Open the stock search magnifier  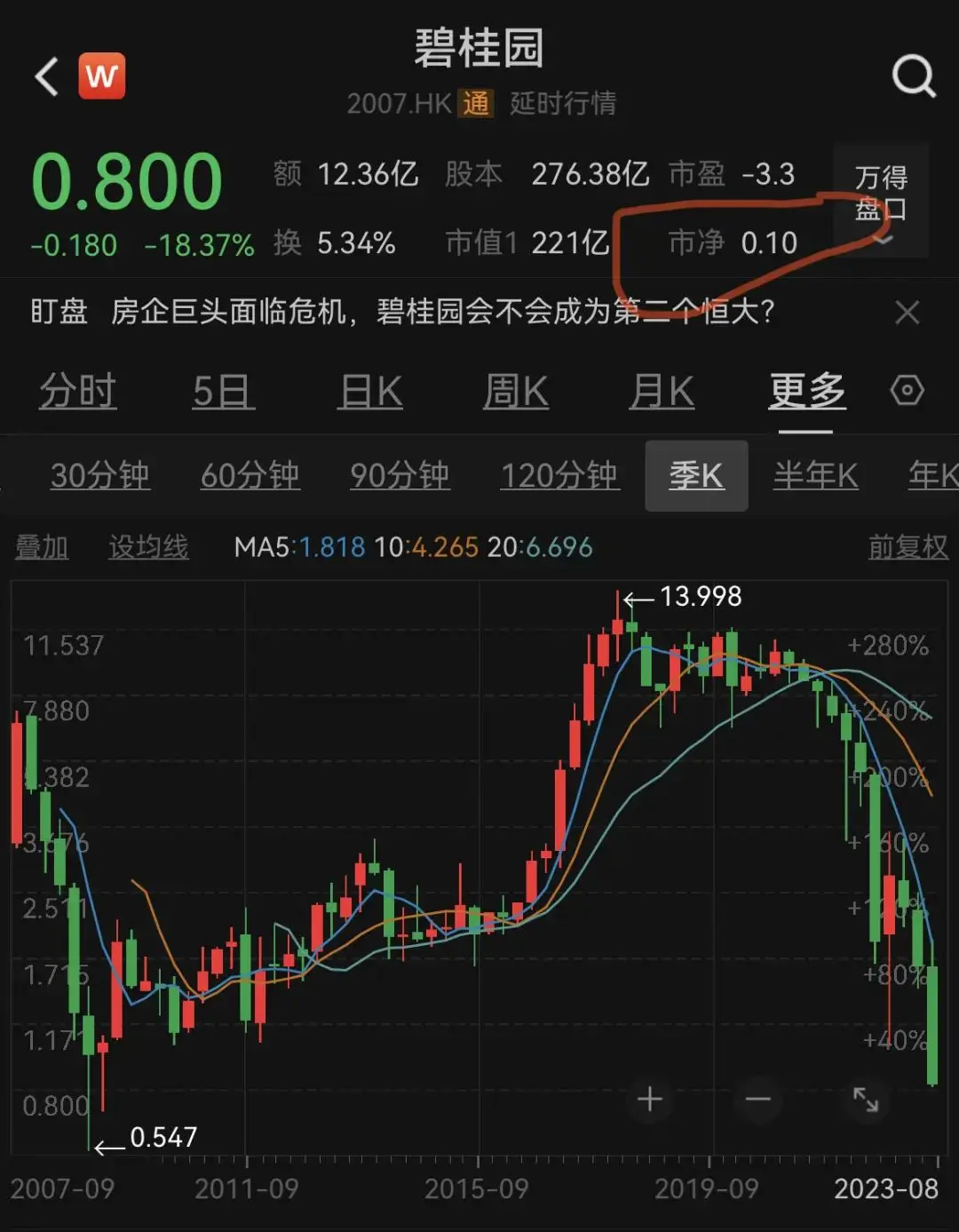click(x=913, y=76)
